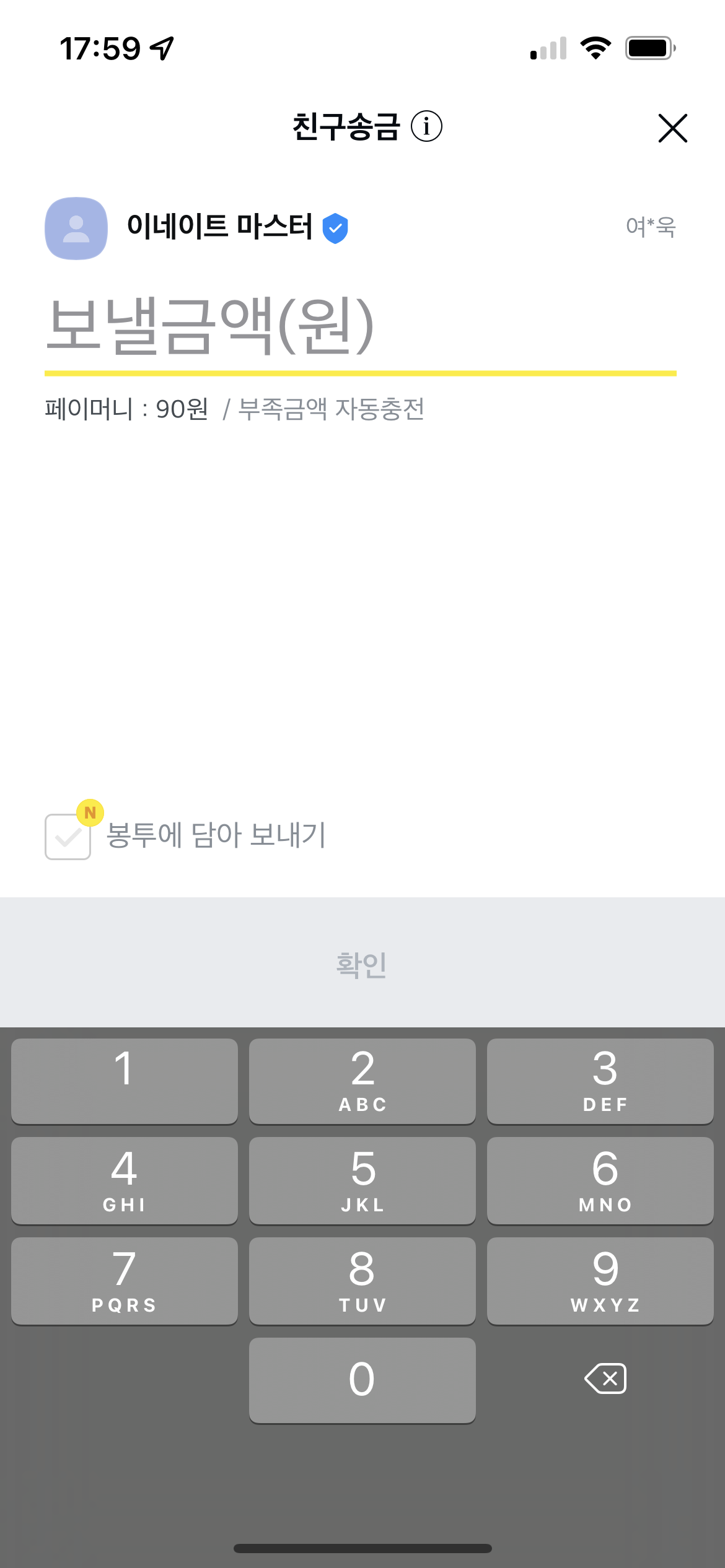Enter digit 0 on the keypad
Image resolution: width=725 pixels, height=1568 pixels.
tap(362, 1380)
